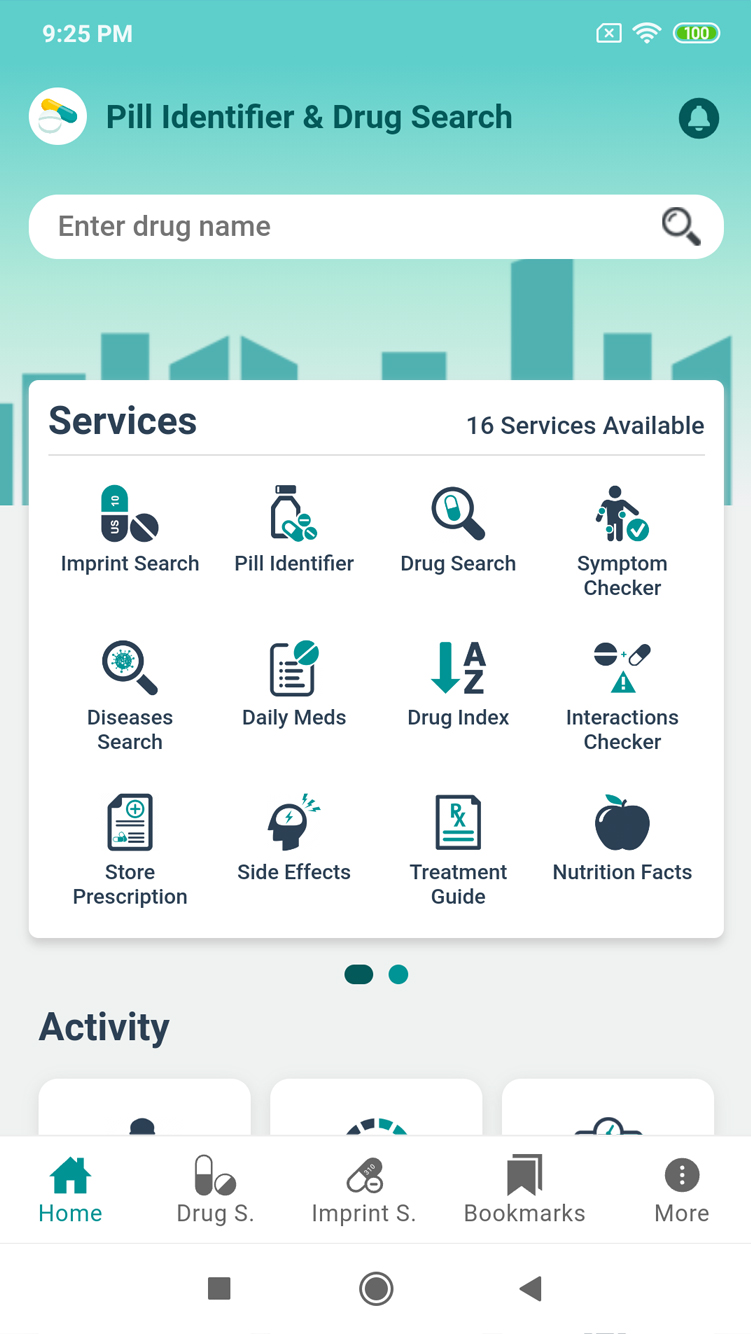The image size is (751, 1334).
Task: Open Imprint Search service
Action: [130, 531]
